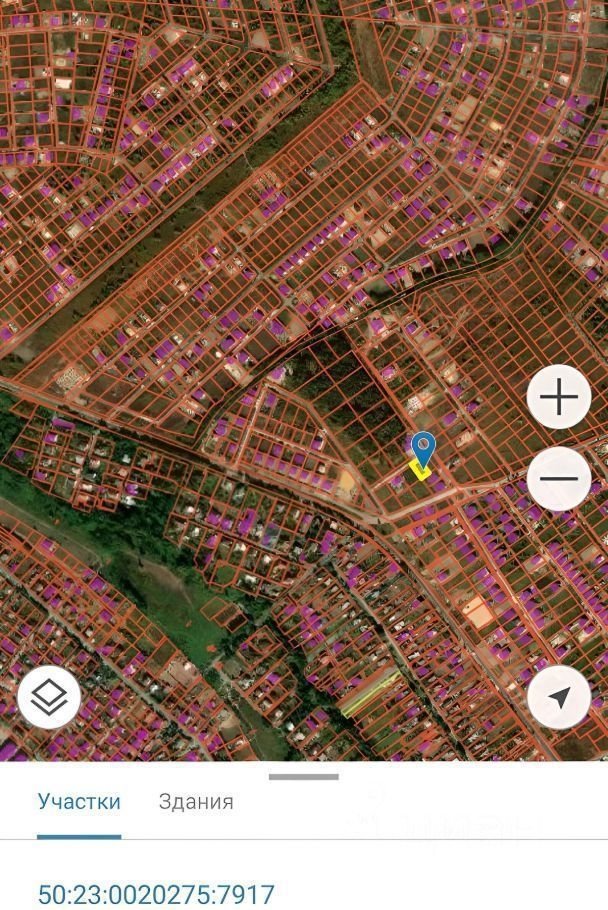
Task: Switch to the Участки tab
Action: pos(79,801)
